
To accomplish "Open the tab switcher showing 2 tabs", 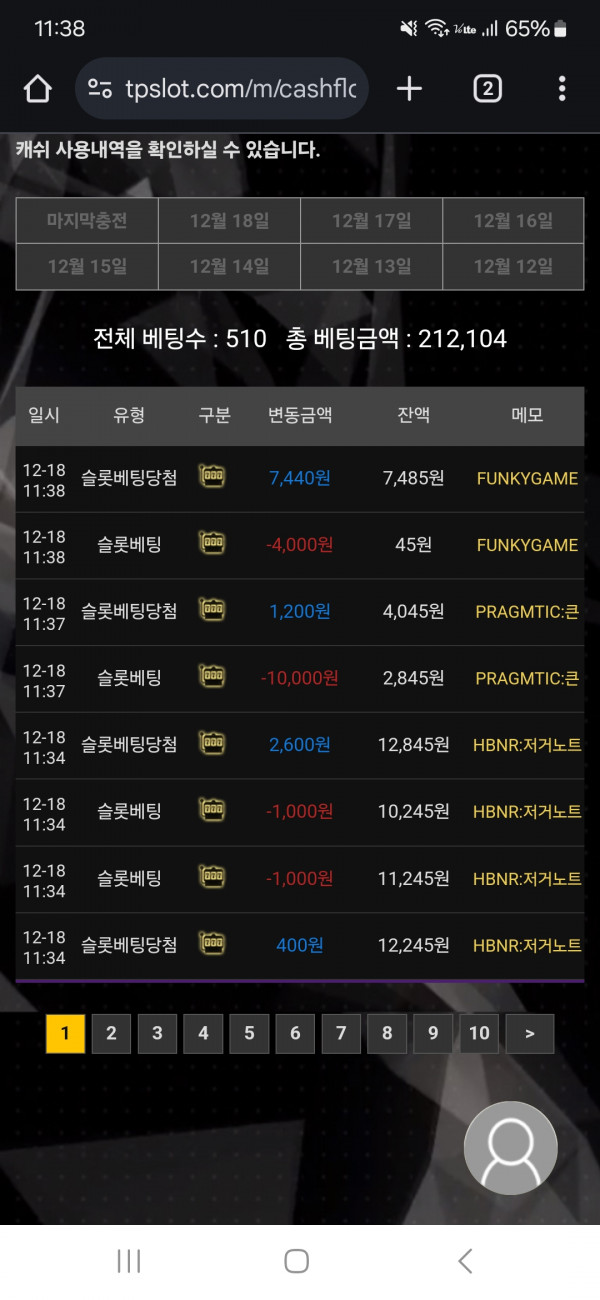I will click(486, 89).
